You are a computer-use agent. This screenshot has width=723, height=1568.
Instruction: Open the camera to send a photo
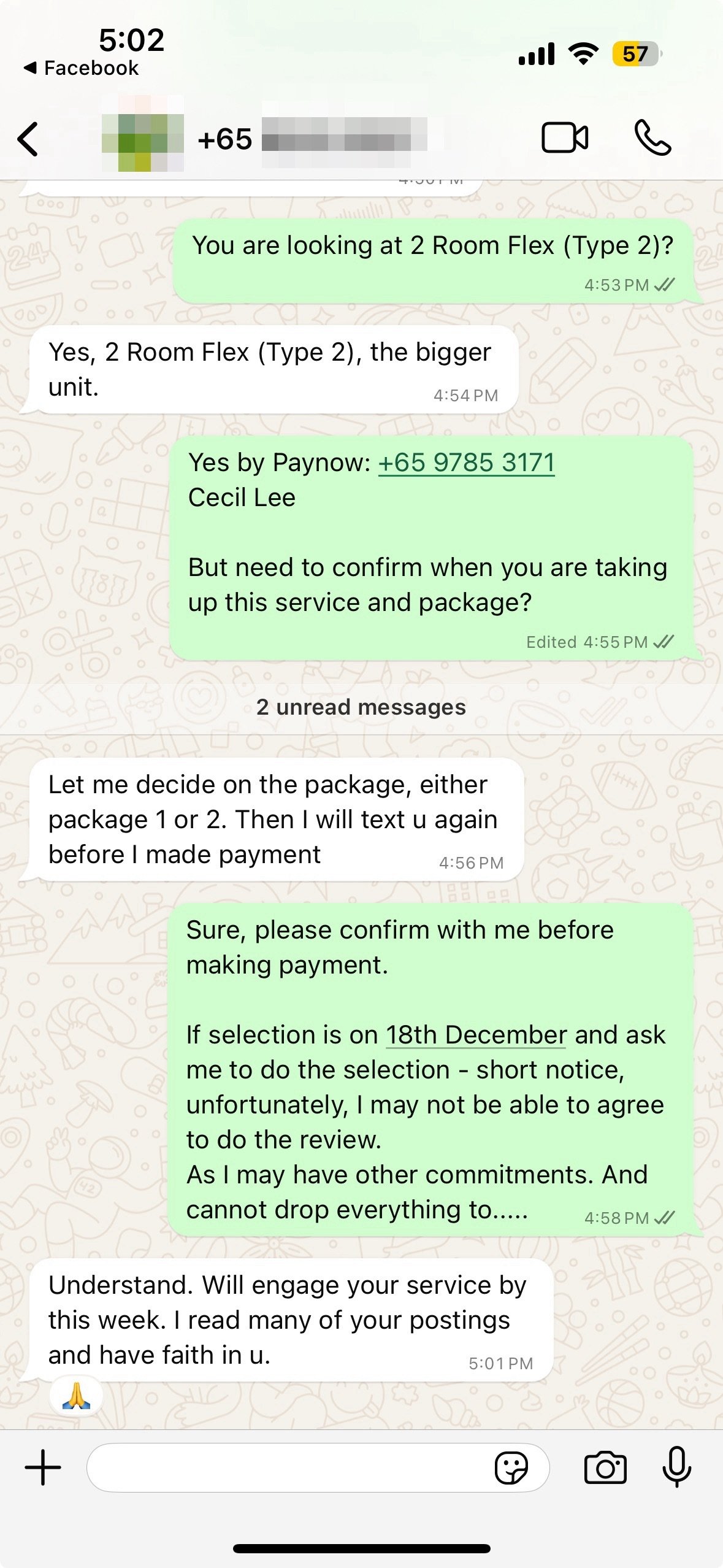point(605,1467)
